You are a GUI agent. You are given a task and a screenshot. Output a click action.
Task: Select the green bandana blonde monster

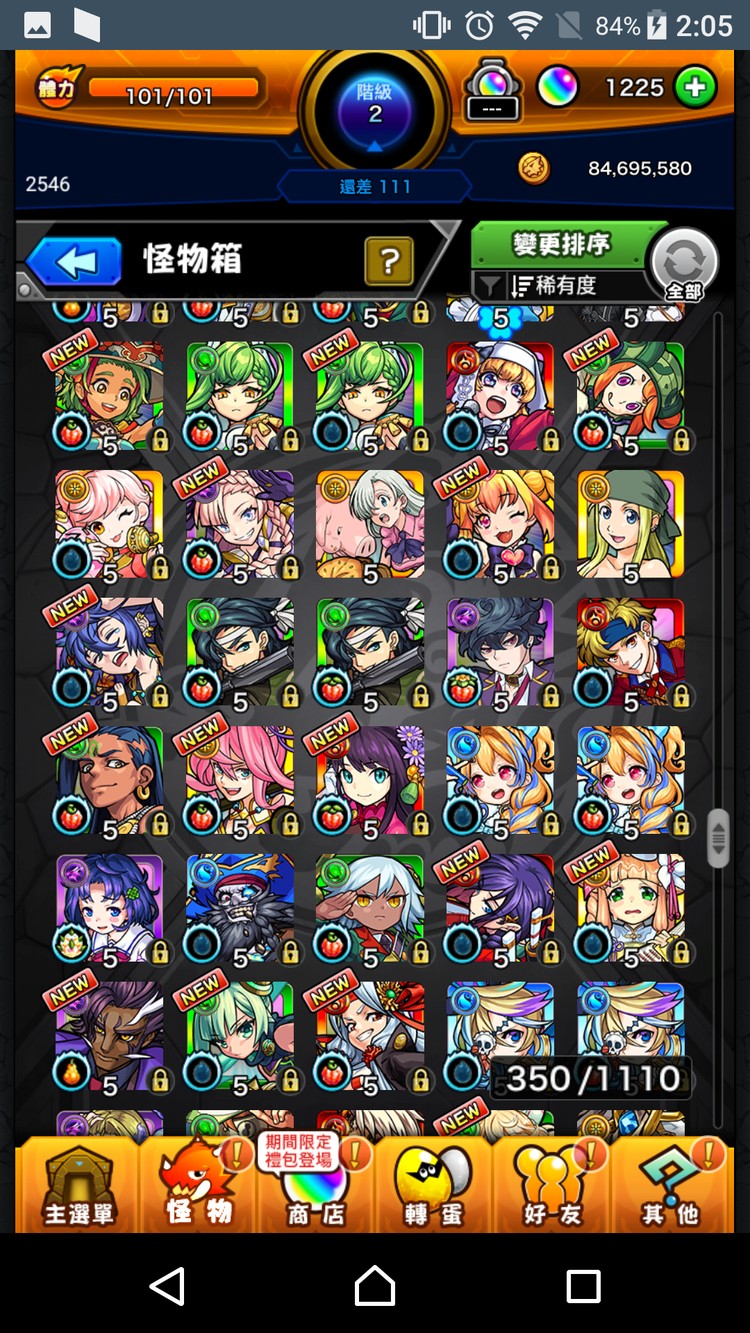pos(630,525)
